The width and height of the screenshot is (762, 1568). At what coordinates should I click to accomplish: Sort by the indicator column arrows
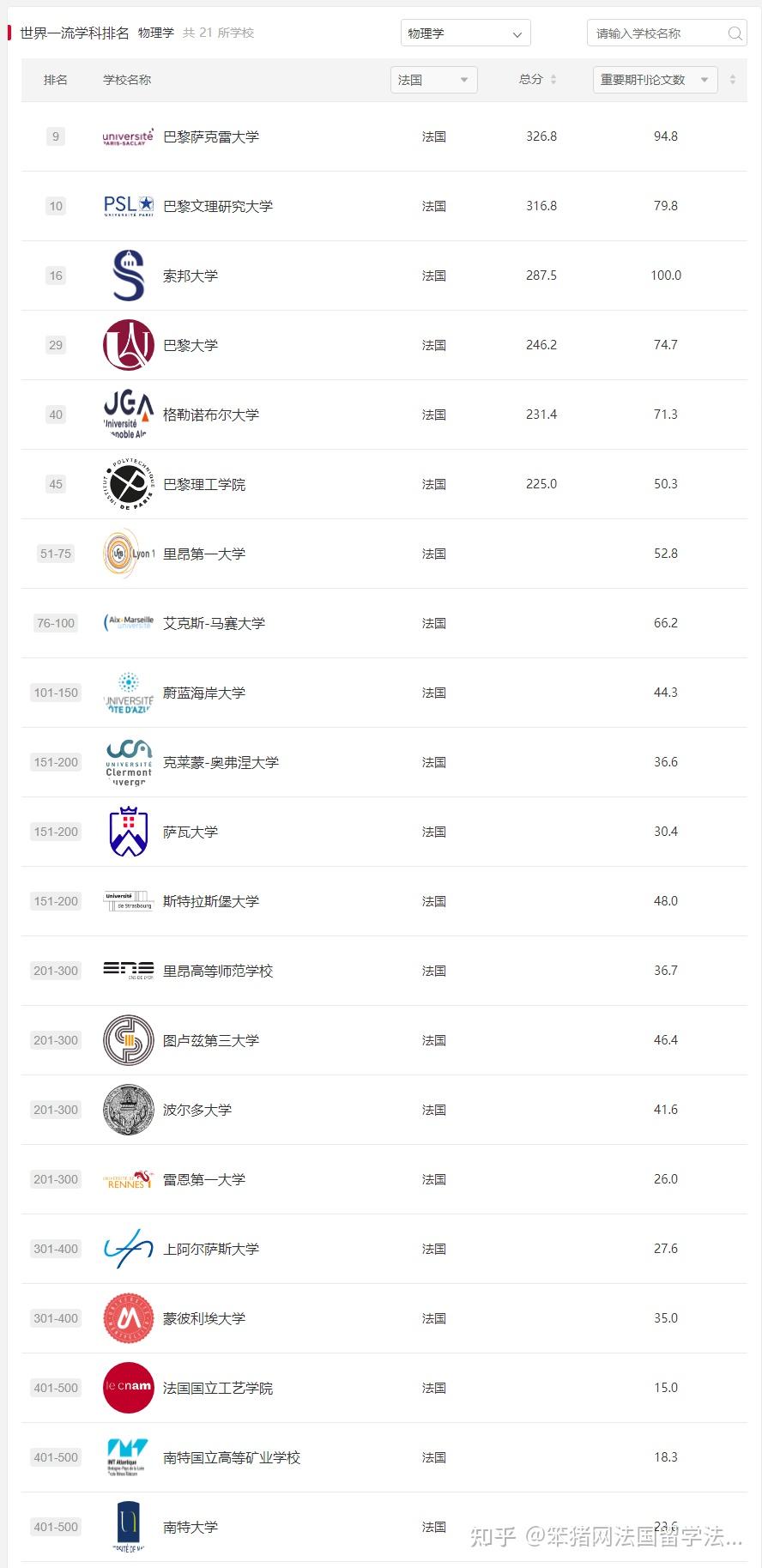point(732,80)
